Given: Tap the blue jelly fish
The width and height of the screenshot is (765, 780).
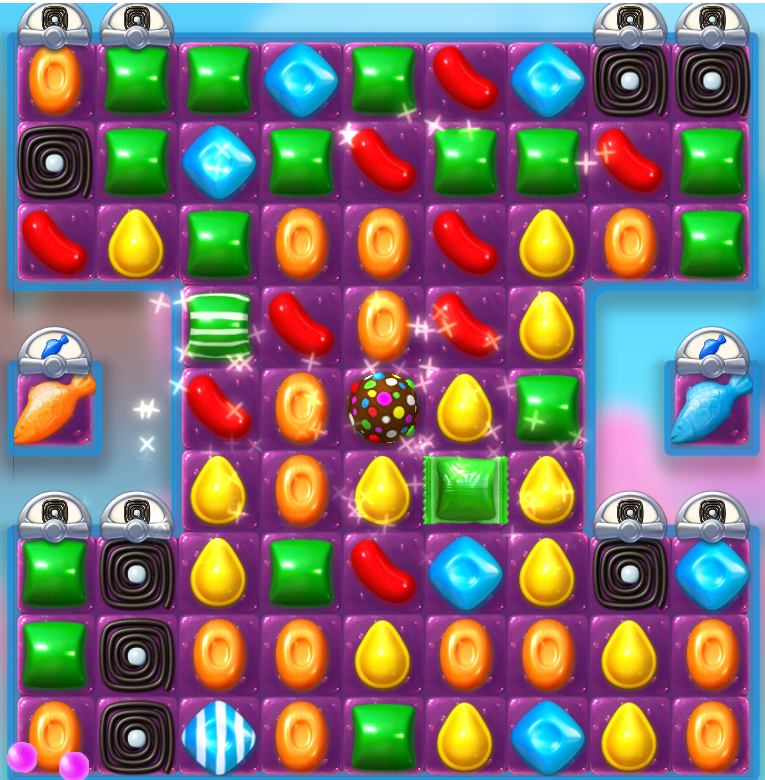Looking at the screenshot, I should point(711,408).
